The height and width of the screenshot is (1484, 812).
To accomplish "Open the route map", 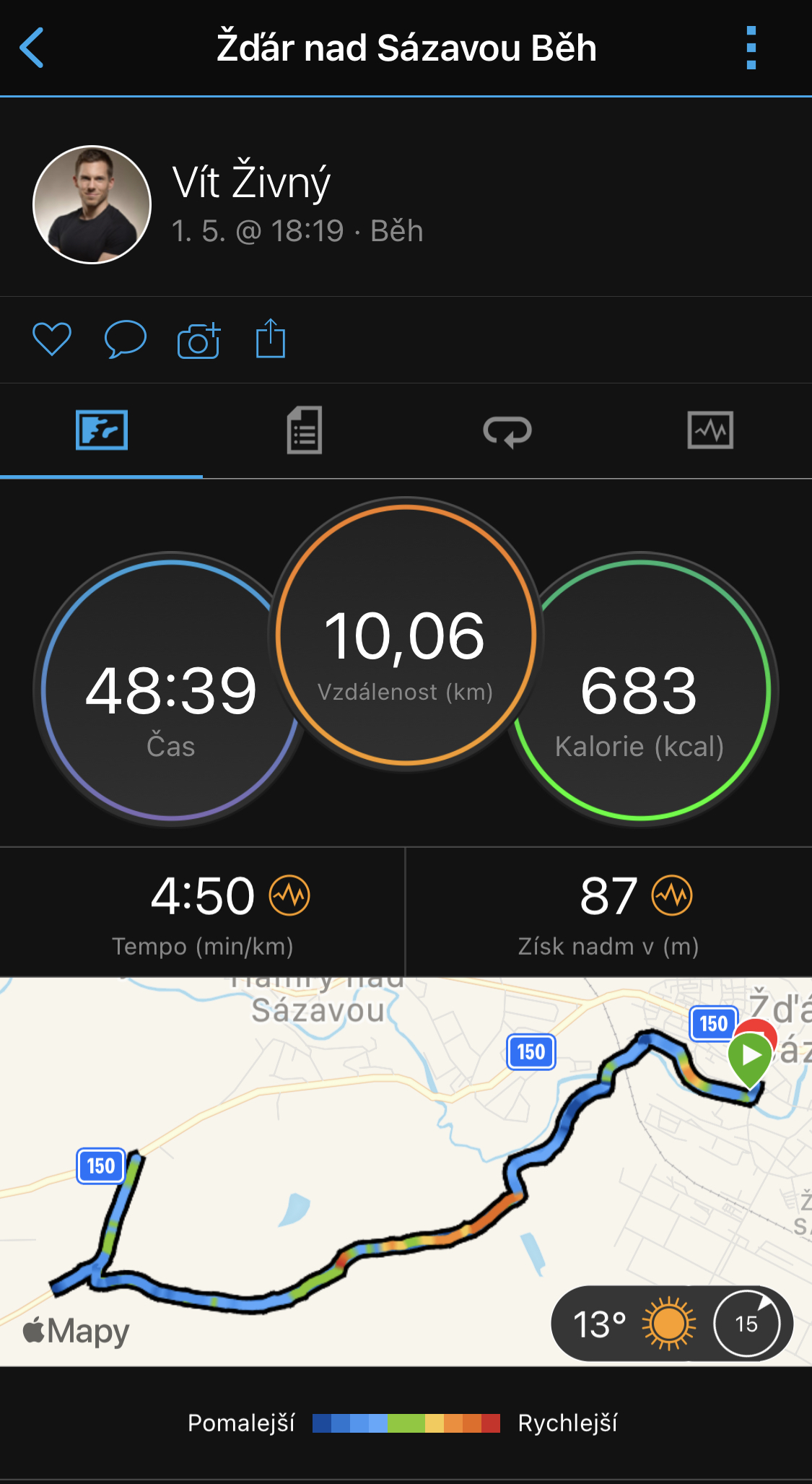I will (x=406, y=1171).
